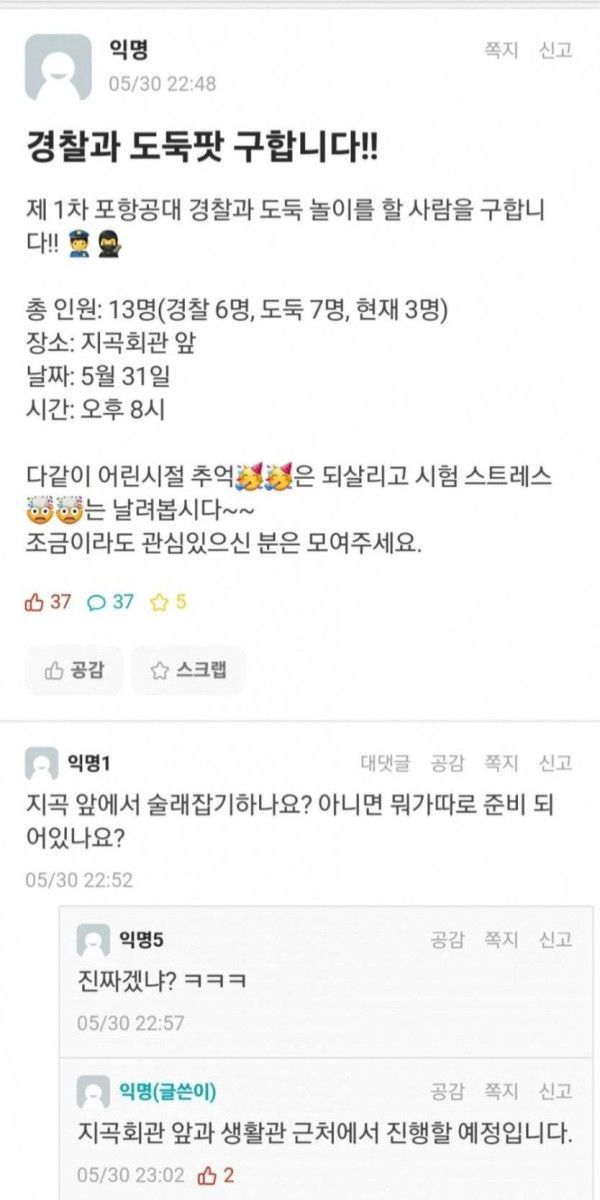The width and height of the screenshot is (600, 1200).
Task: Report 익명1's comment
Action: click(555, 764)
